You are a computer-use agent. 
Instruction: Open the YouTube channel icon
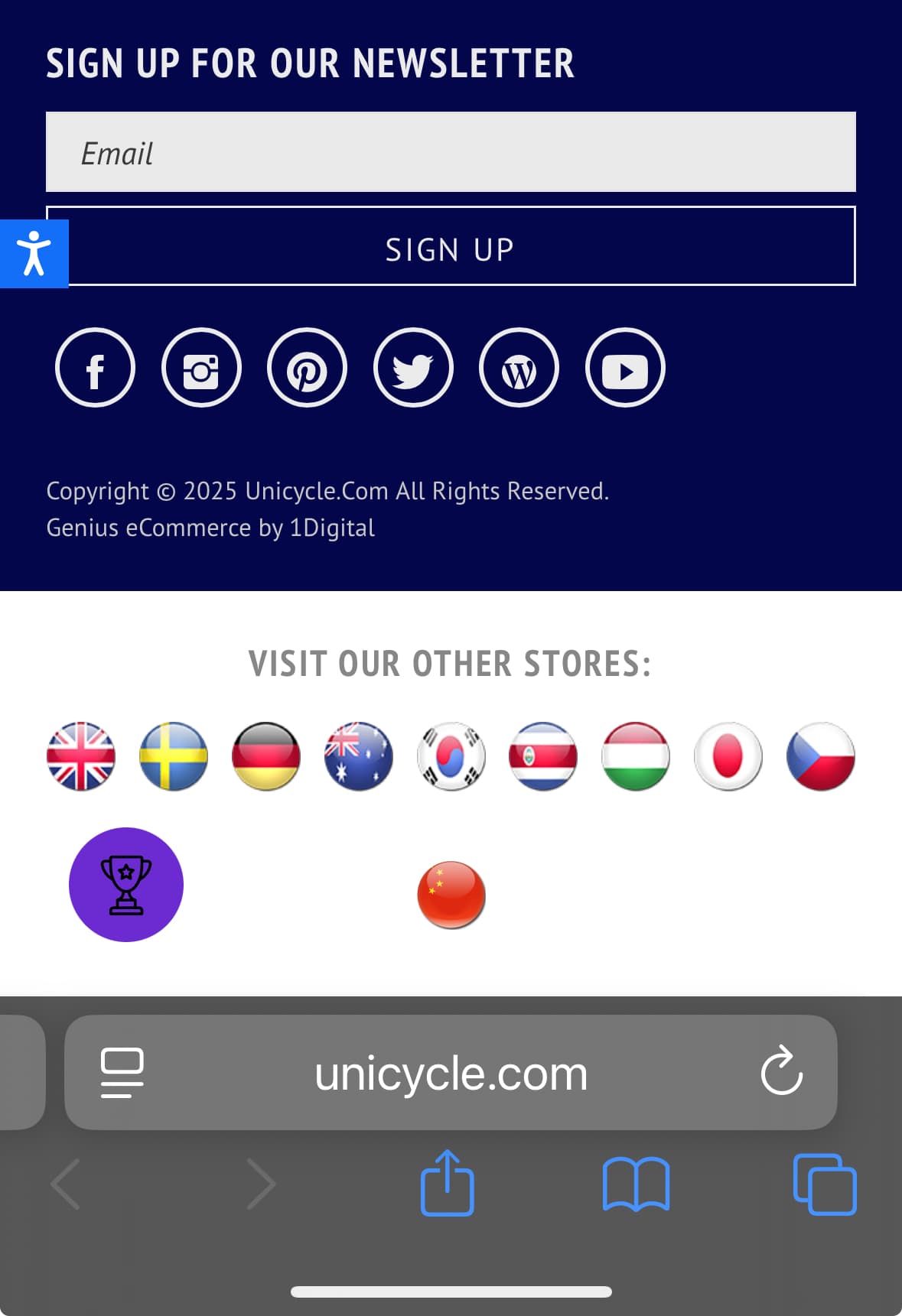[x=625, y=368]
